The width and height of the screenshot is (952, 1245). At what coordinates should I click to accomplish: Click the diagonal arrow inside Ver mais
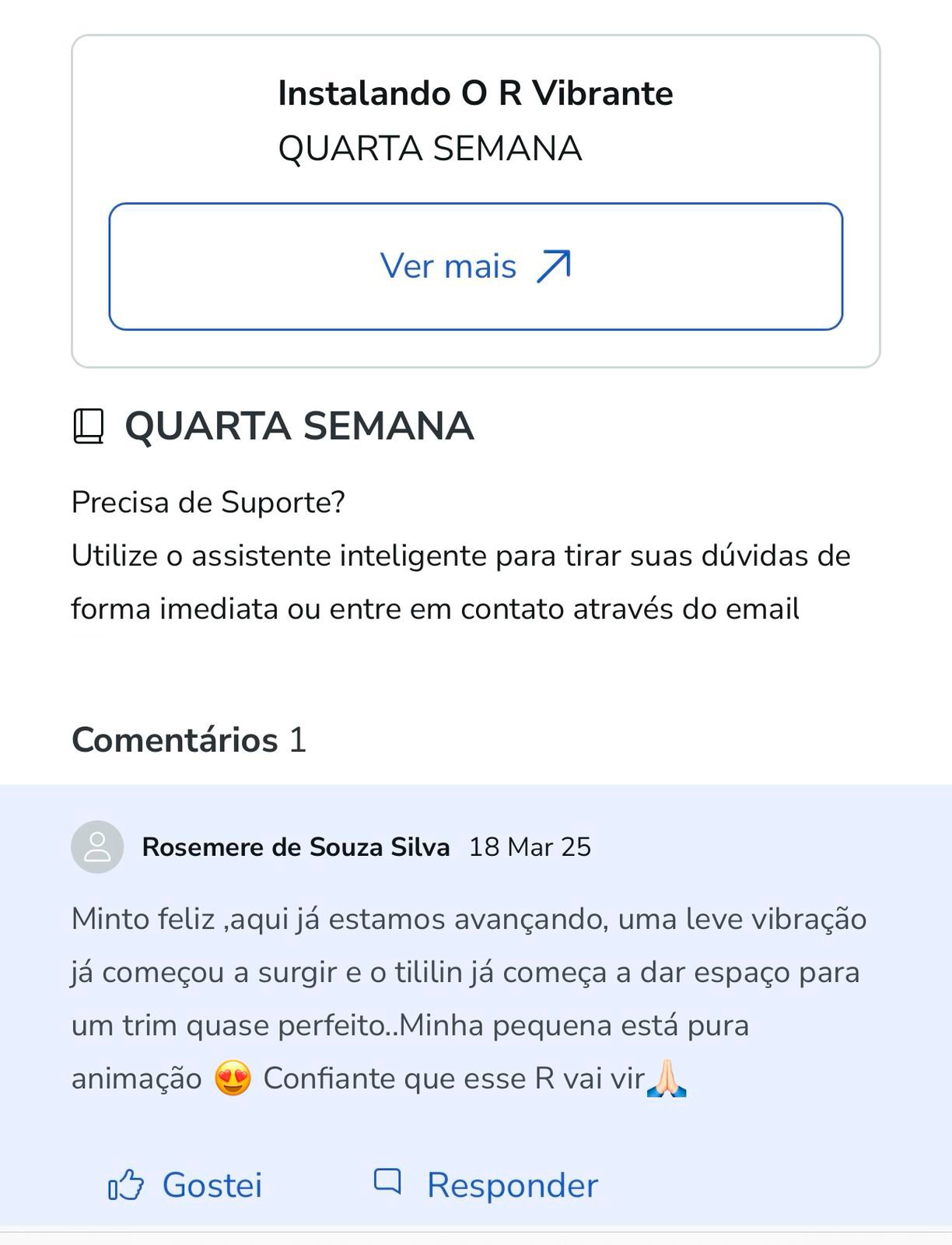[555, 265]
